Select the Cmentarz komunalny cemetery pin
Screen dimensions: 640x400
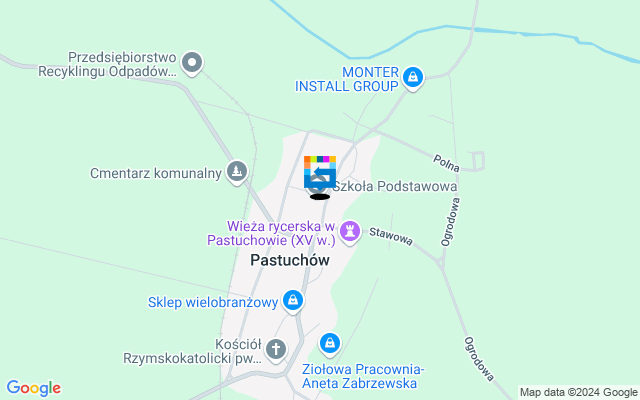click(236, 172)
